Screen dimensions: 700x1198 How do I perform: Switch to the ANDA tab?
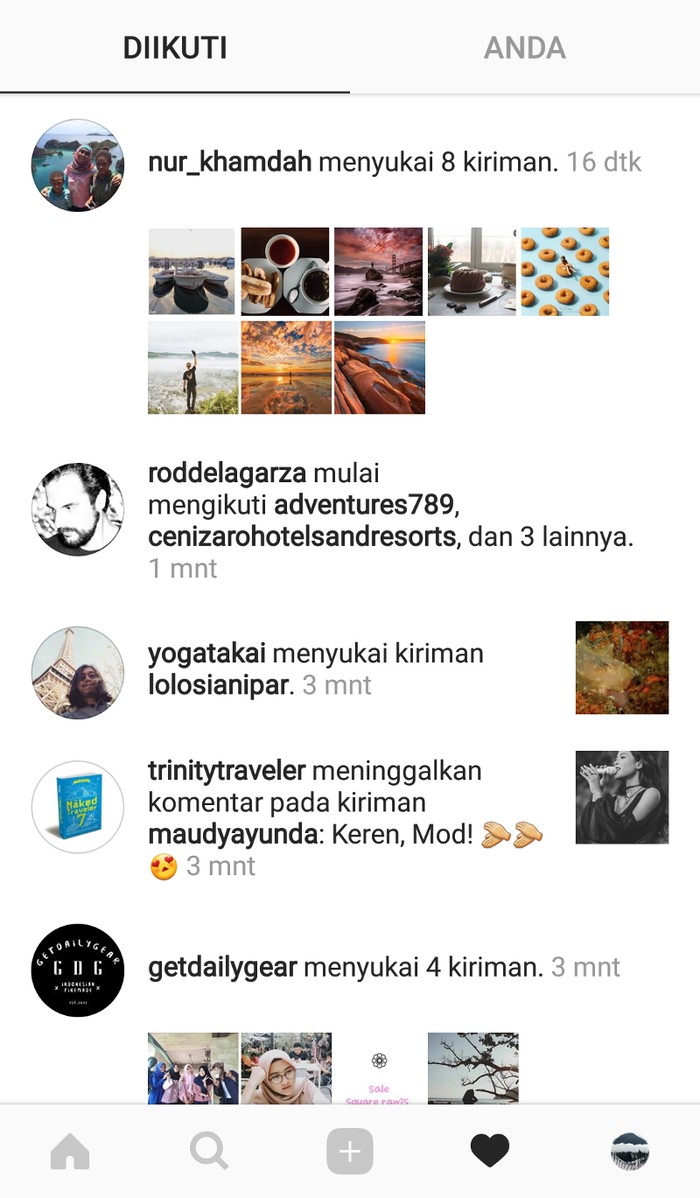coord(524,47)
